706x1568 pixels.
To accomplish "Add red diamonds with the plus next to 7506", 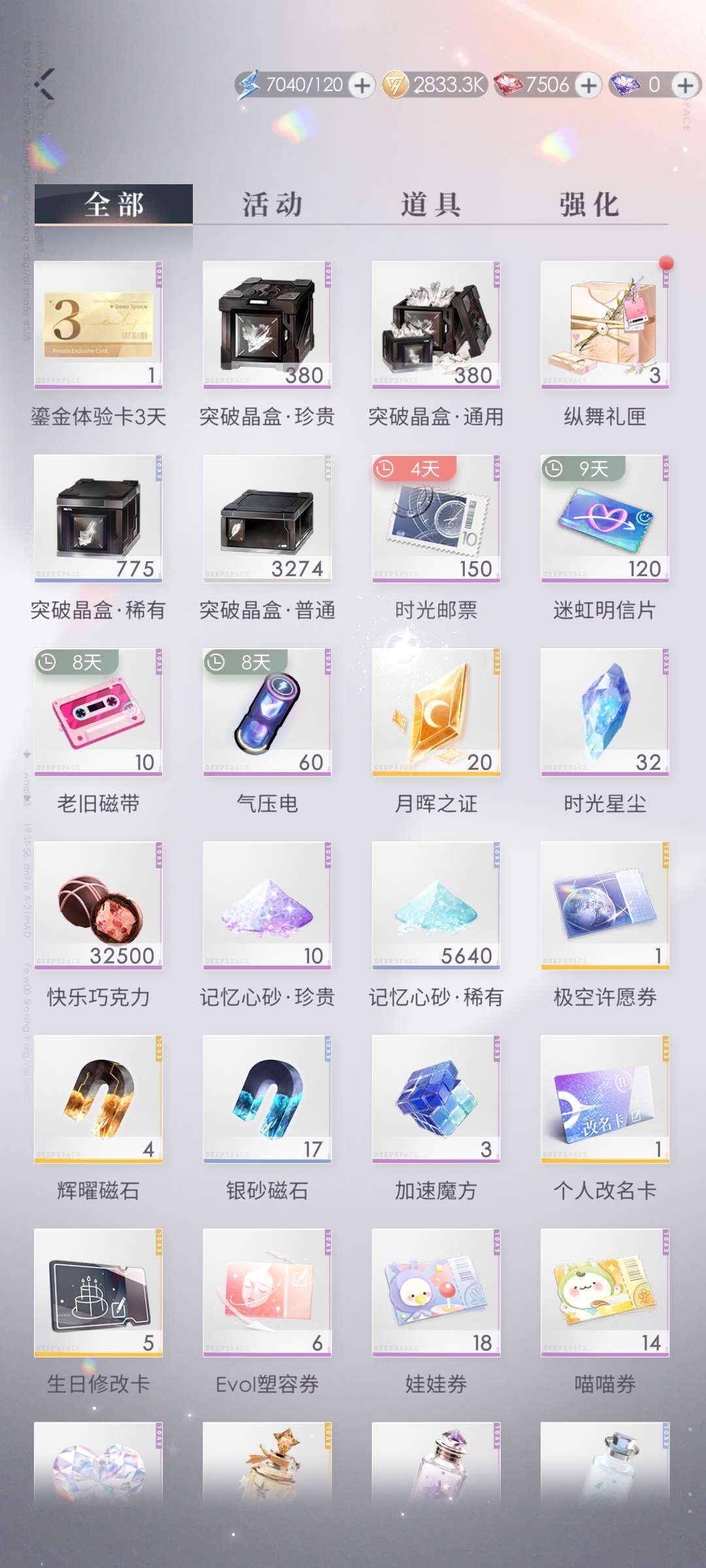I will pos(588,86).
